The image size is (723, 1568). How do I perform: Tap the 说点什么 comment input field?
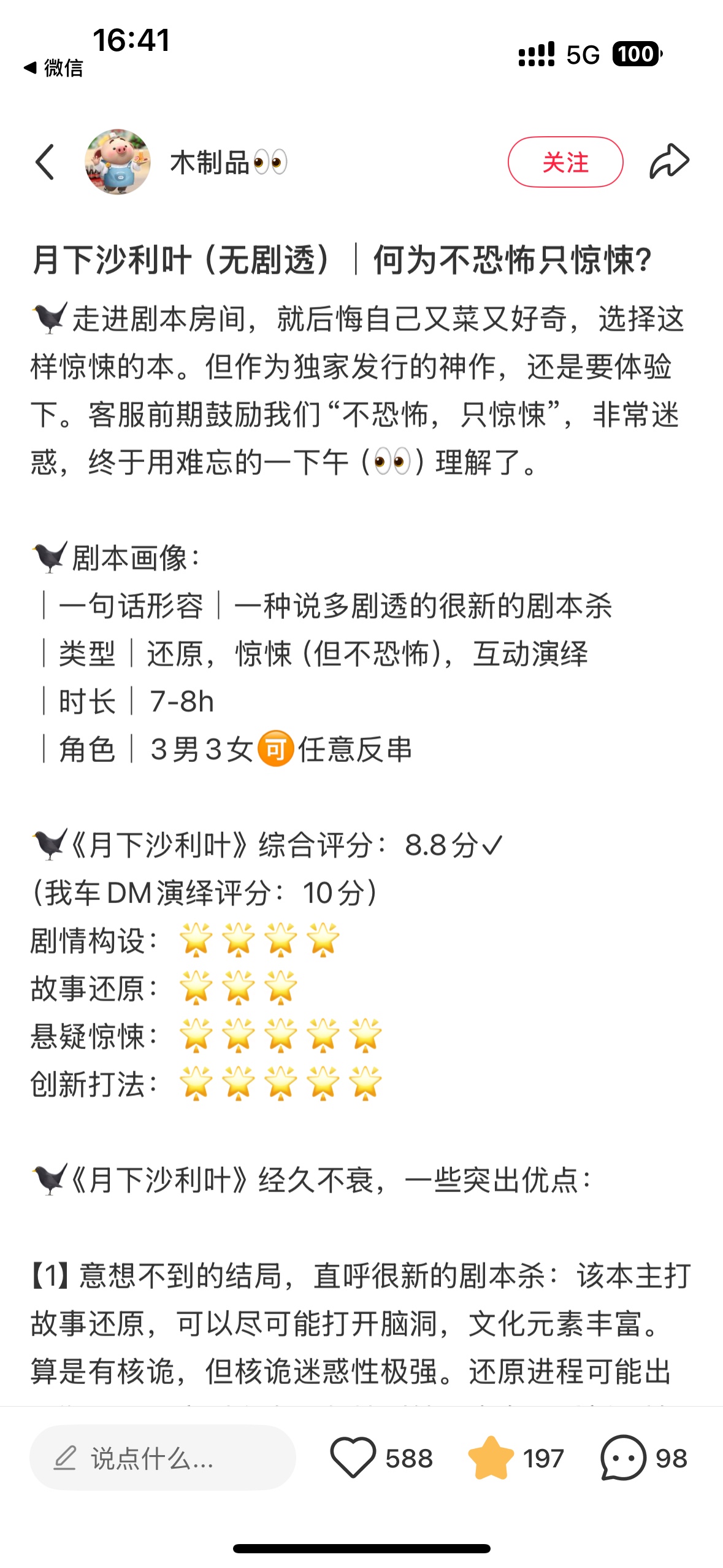tap(163, 1458)
